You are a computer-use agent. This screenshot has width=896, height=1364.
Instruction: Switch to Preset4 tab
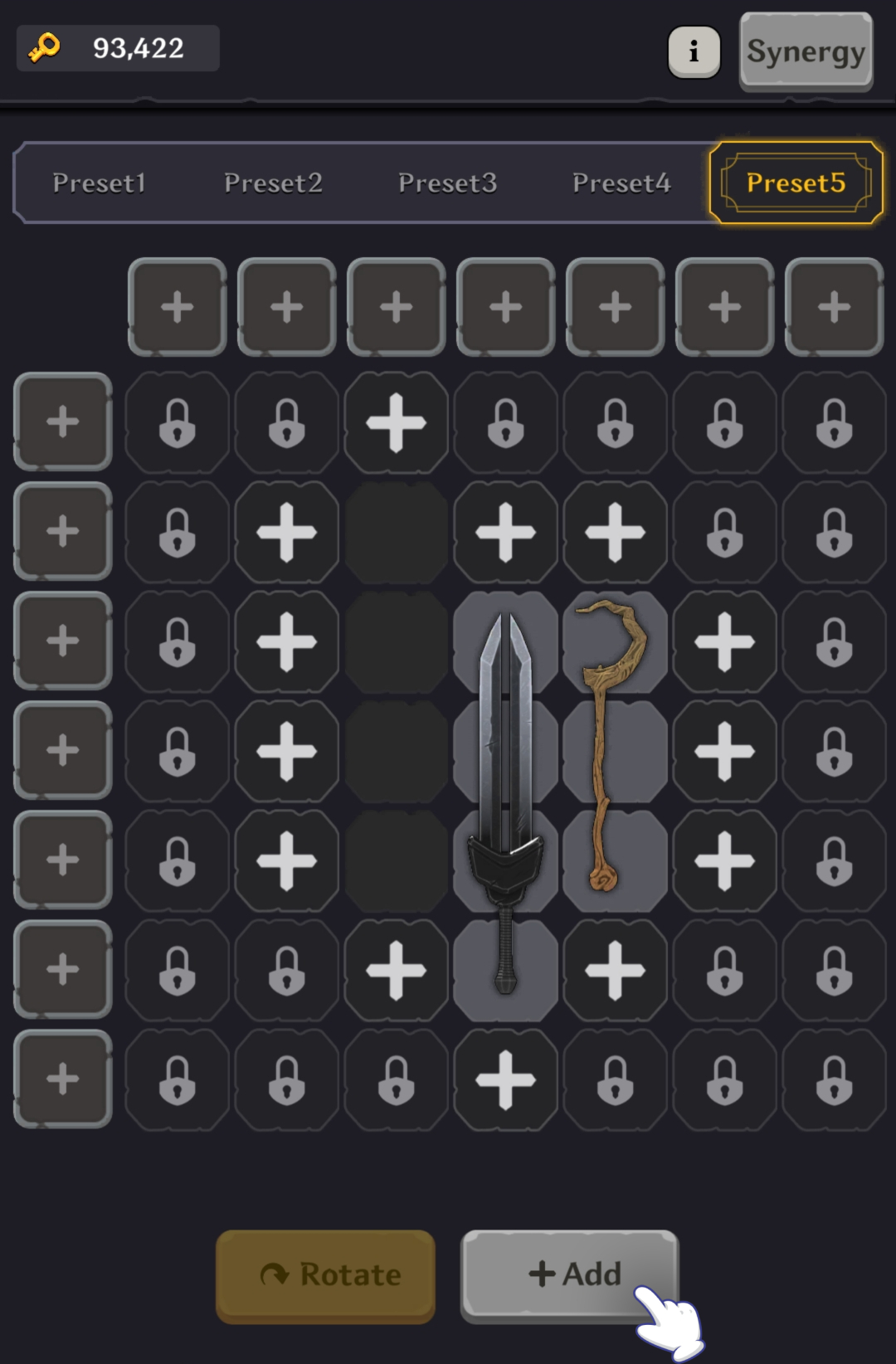621,183
